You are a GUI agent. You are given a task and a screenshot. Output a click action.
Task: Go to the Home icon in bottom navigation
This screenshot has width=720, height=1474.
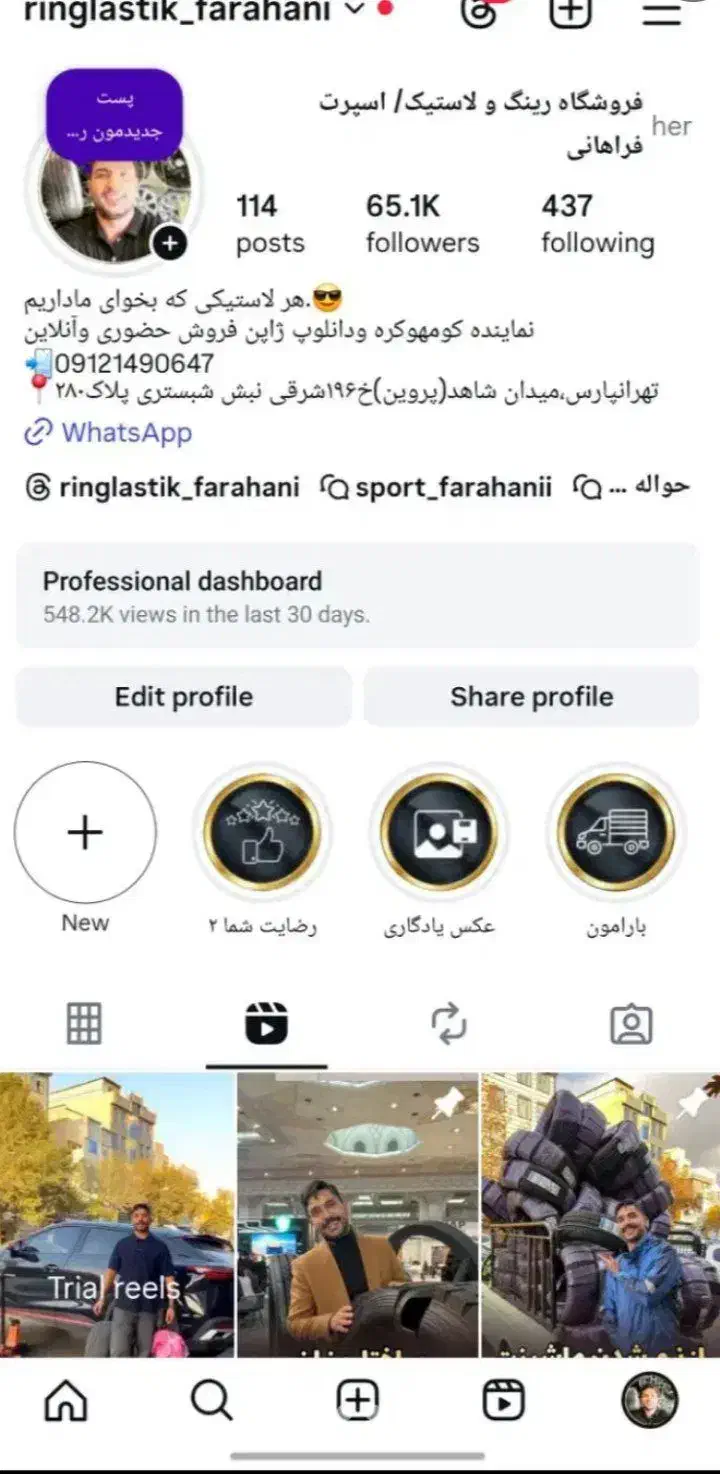pyautogui.click(x=64, y=1400)
